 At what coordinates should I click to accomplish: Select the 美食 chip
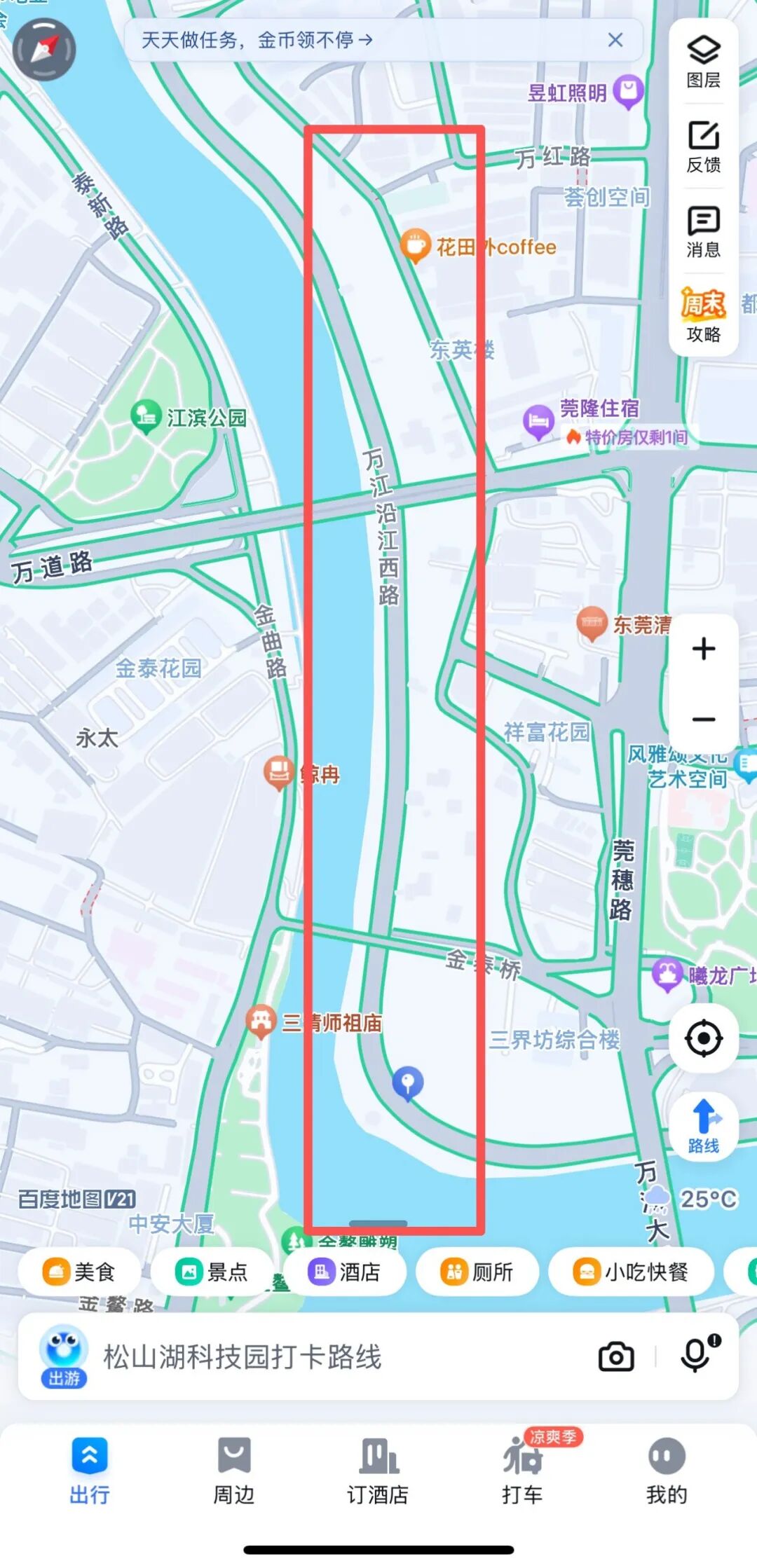pyautogui.click(x=79, y=1272)
